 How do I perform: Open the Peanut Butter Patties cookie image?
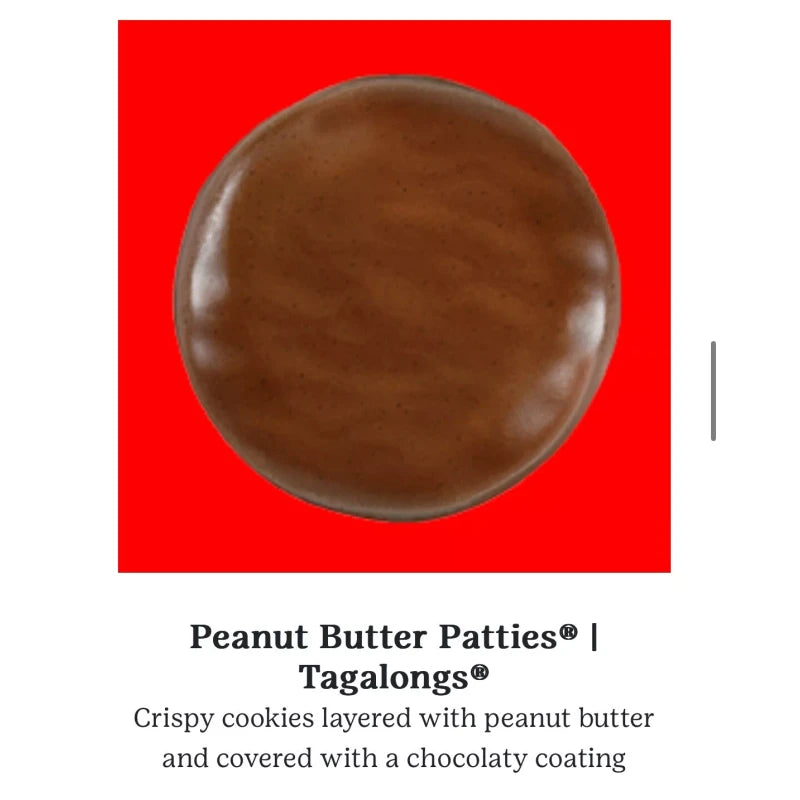coord(394,296)
